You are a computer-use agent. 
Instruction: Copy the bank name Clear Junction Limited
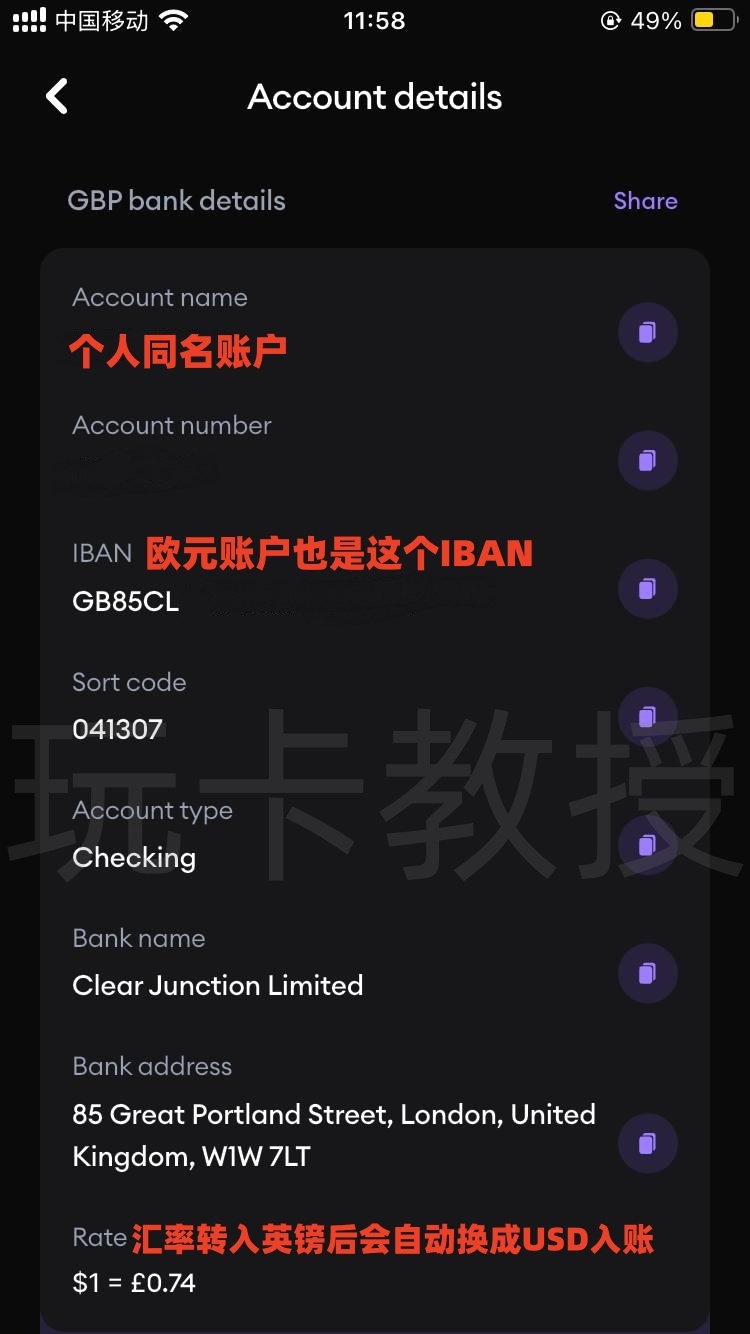(x=647, y=973)
